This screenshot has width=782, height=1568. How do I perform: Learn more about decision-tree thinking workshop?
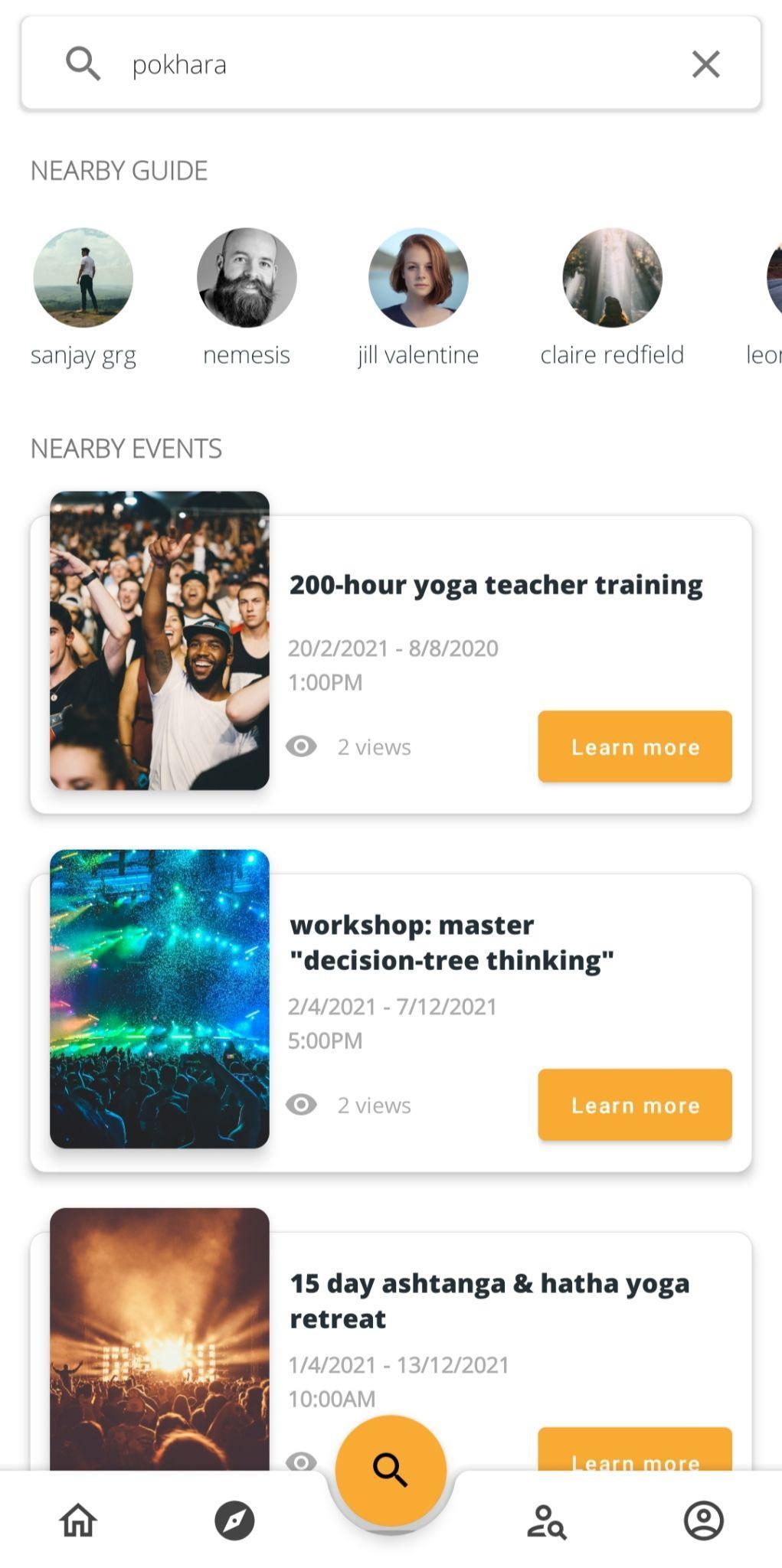pos(634,1105)
